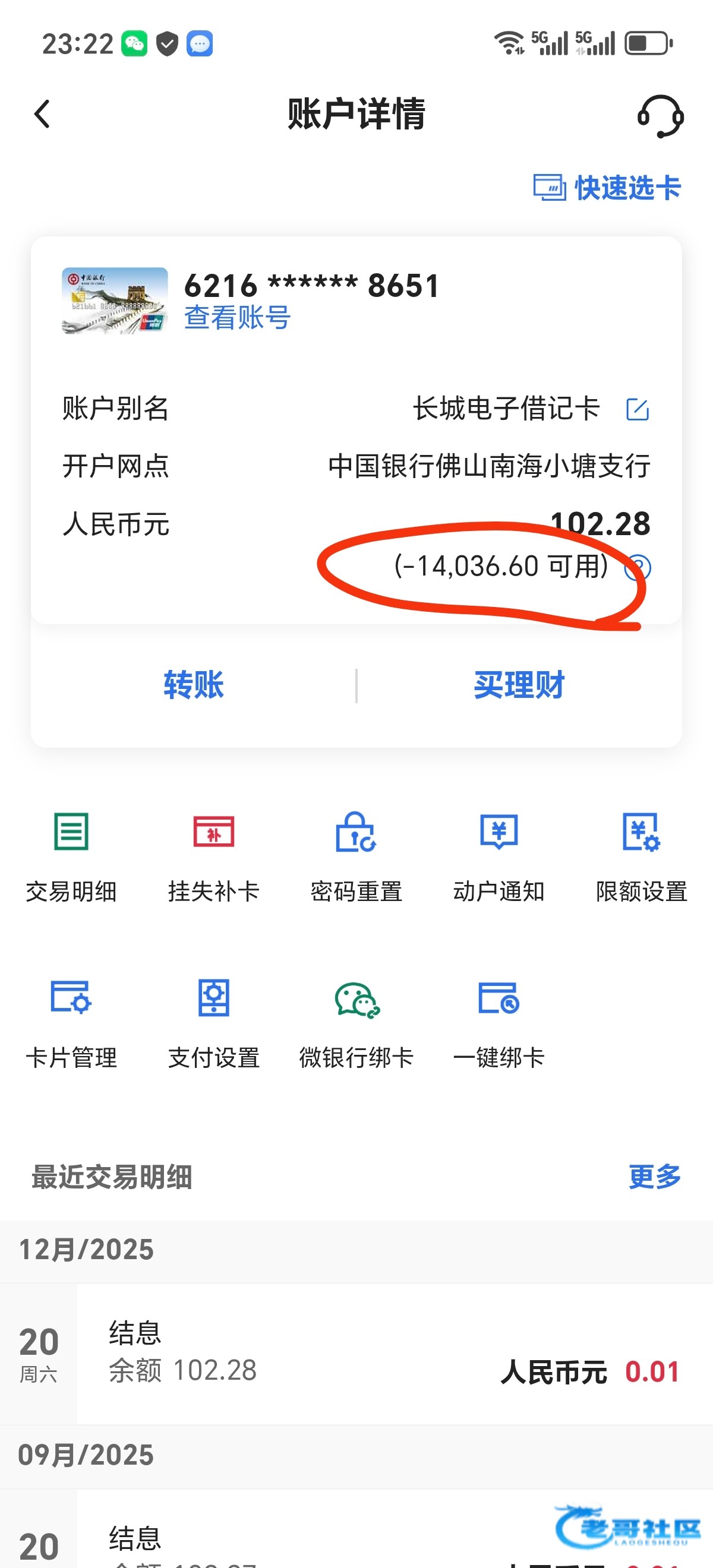Open December 20 结息 transaction entry
The width and height of the screenshot is (713, 1568).
coord(356,1354)
